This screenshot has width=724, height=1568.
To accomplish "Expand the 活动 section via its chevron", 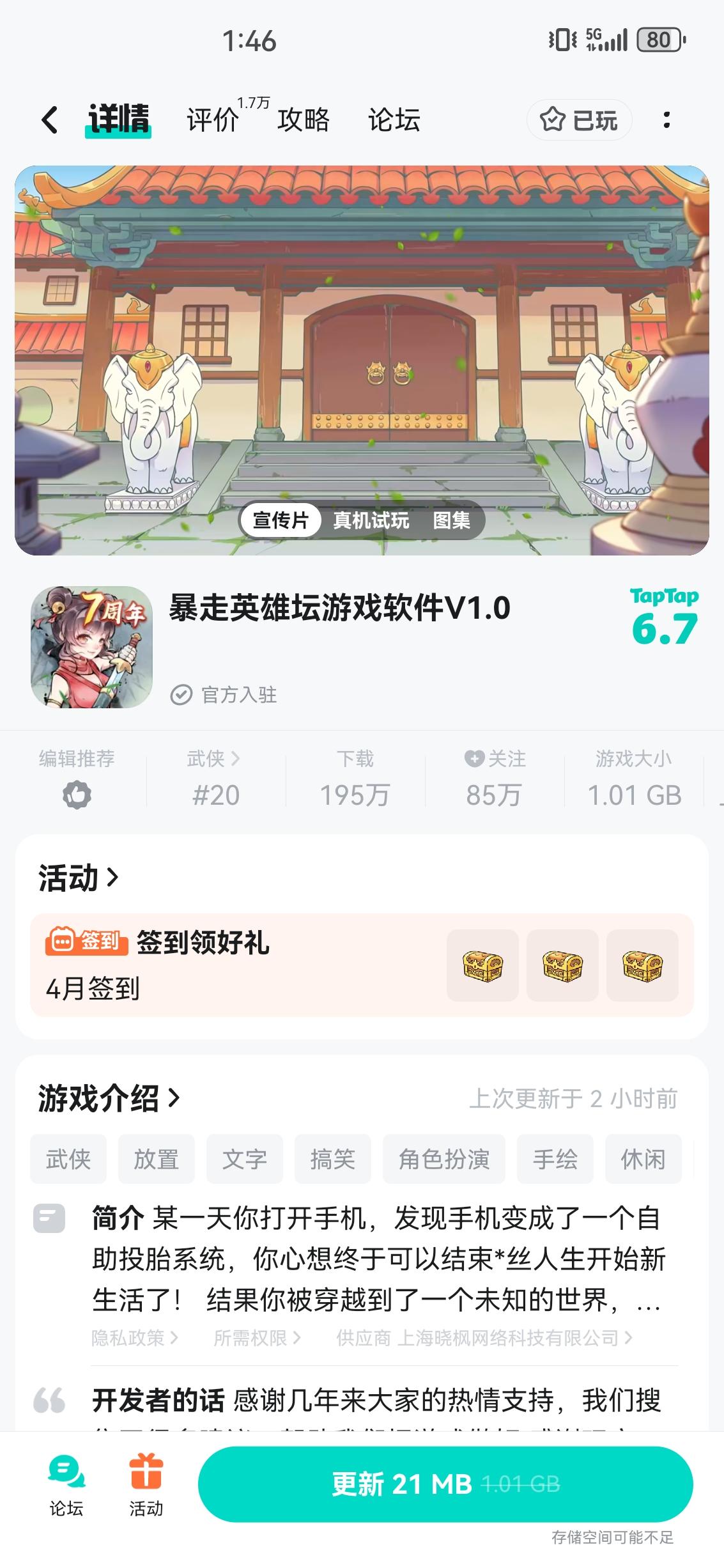I will coord(113,879).
